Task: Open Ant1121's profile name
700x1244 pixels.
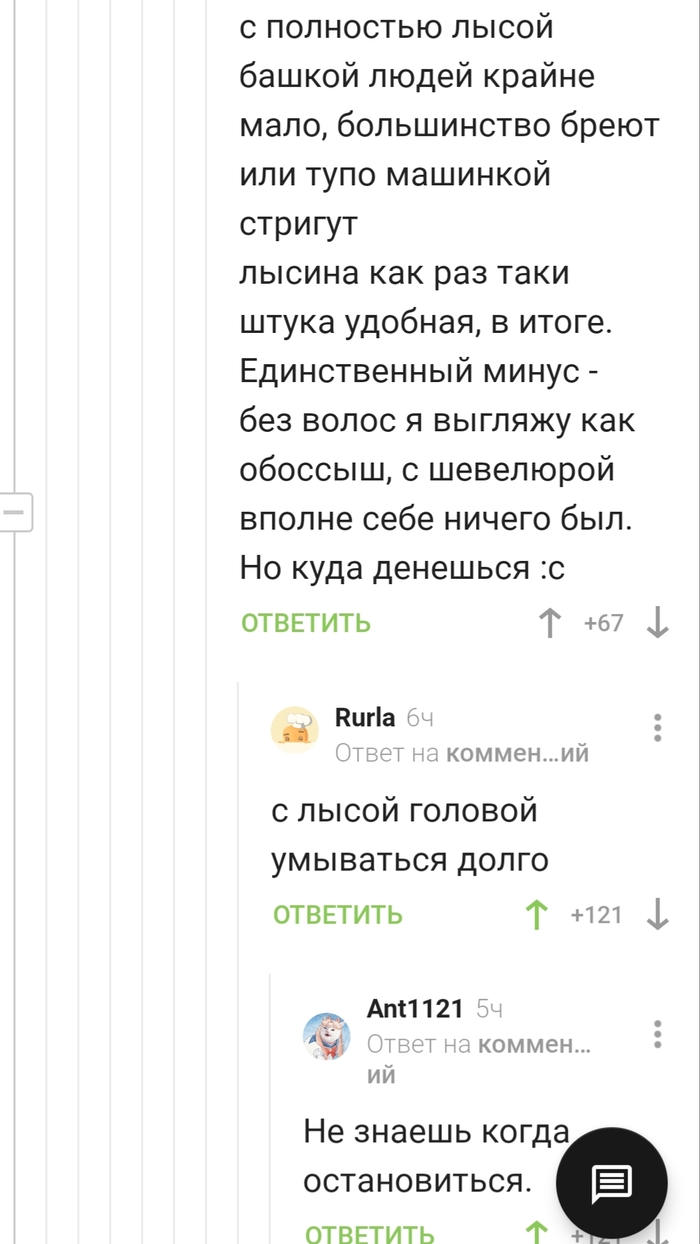Action: 415,1009
